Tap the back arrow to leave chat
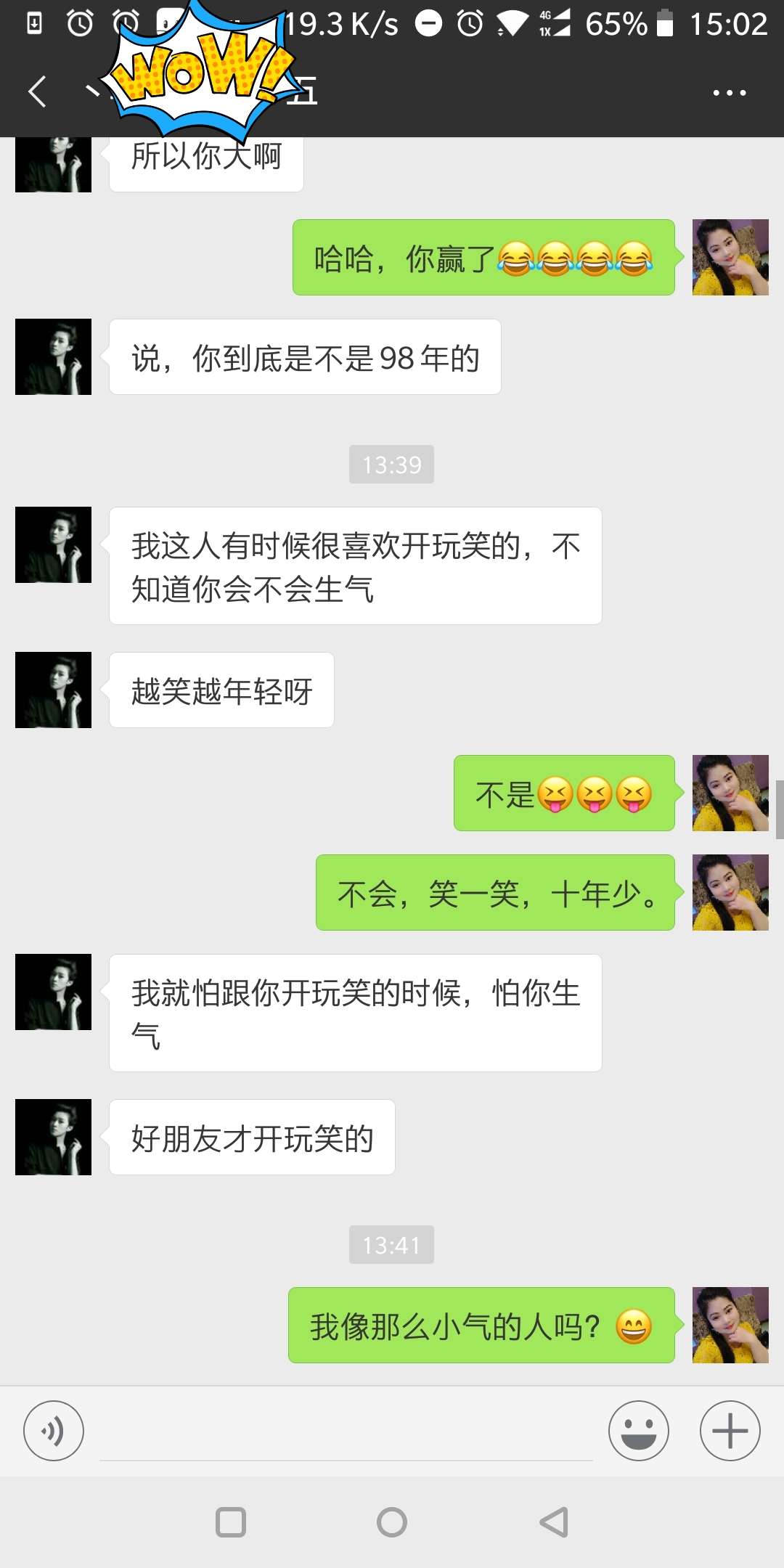The image size is (784, 1568). tap(38, 92)
